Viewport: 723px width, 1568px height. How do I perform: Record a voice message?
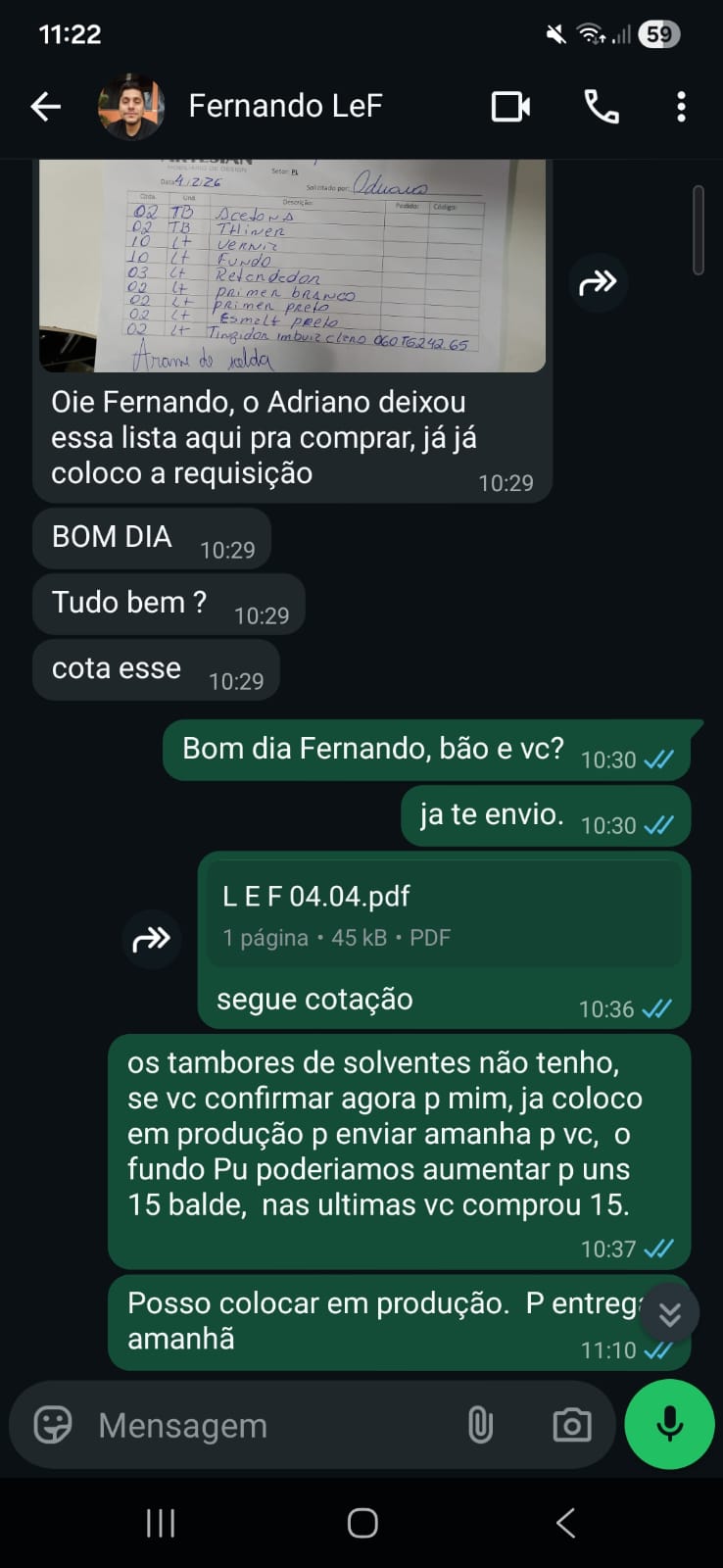click(x=670, y=1424)
